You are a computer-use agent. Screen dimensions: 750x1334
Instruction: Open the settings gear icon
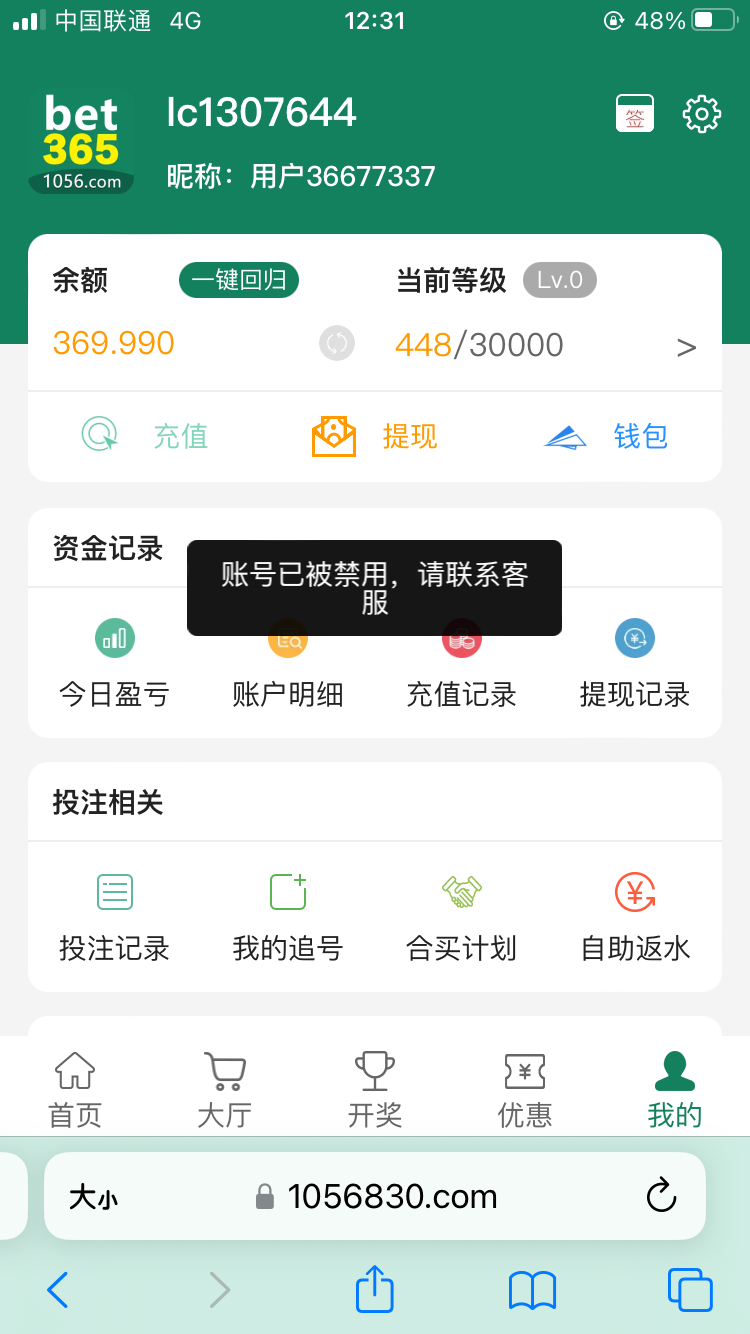coord(702,114)
